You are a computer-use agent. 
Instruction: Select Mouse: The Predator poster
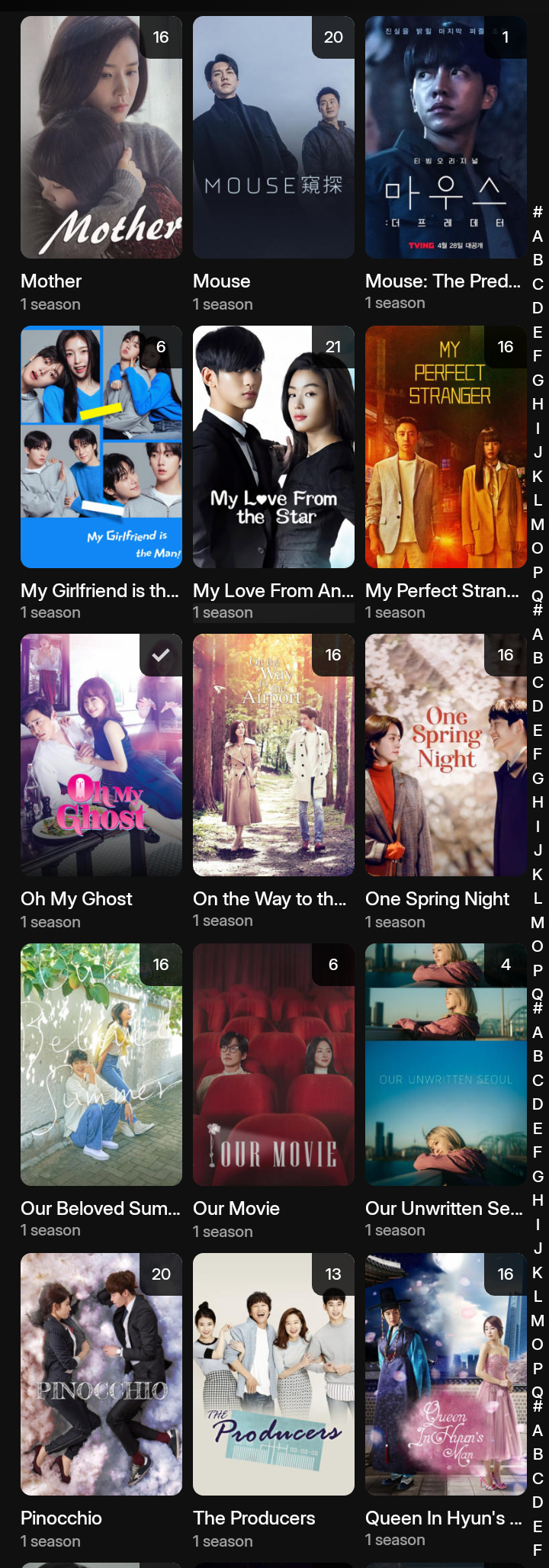pyautogui.click(x=446, y=137)
